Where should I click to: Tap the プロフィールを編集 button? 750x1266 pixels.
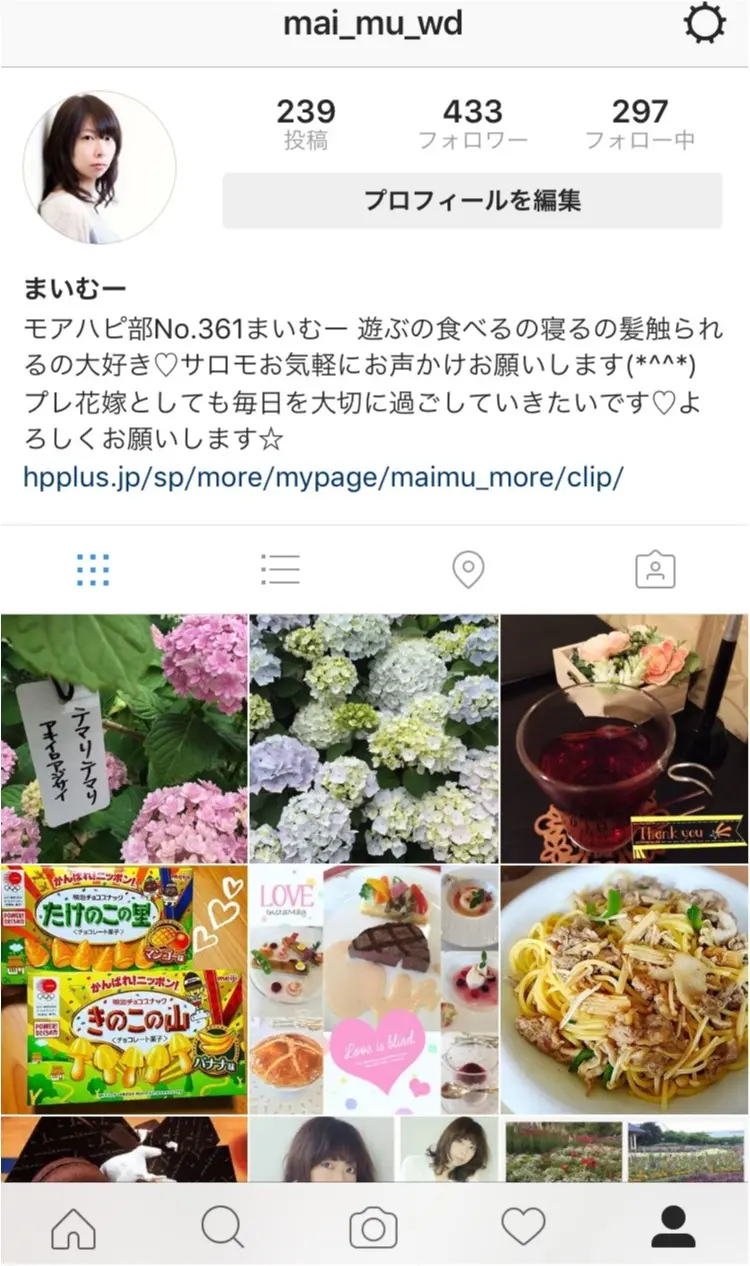click(472, 200)
